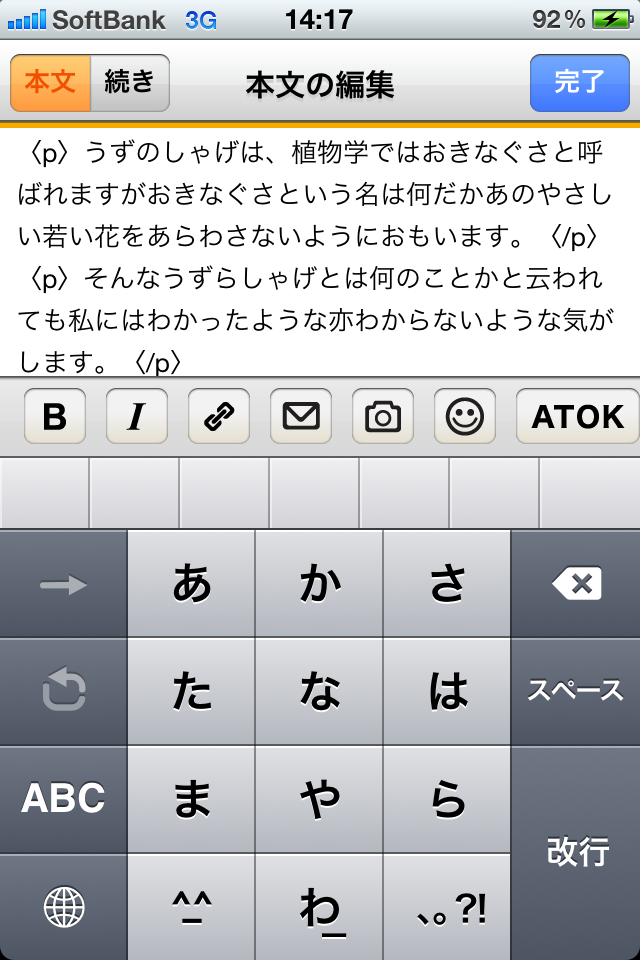Open the emoji smiley picker

click(464, 416)
